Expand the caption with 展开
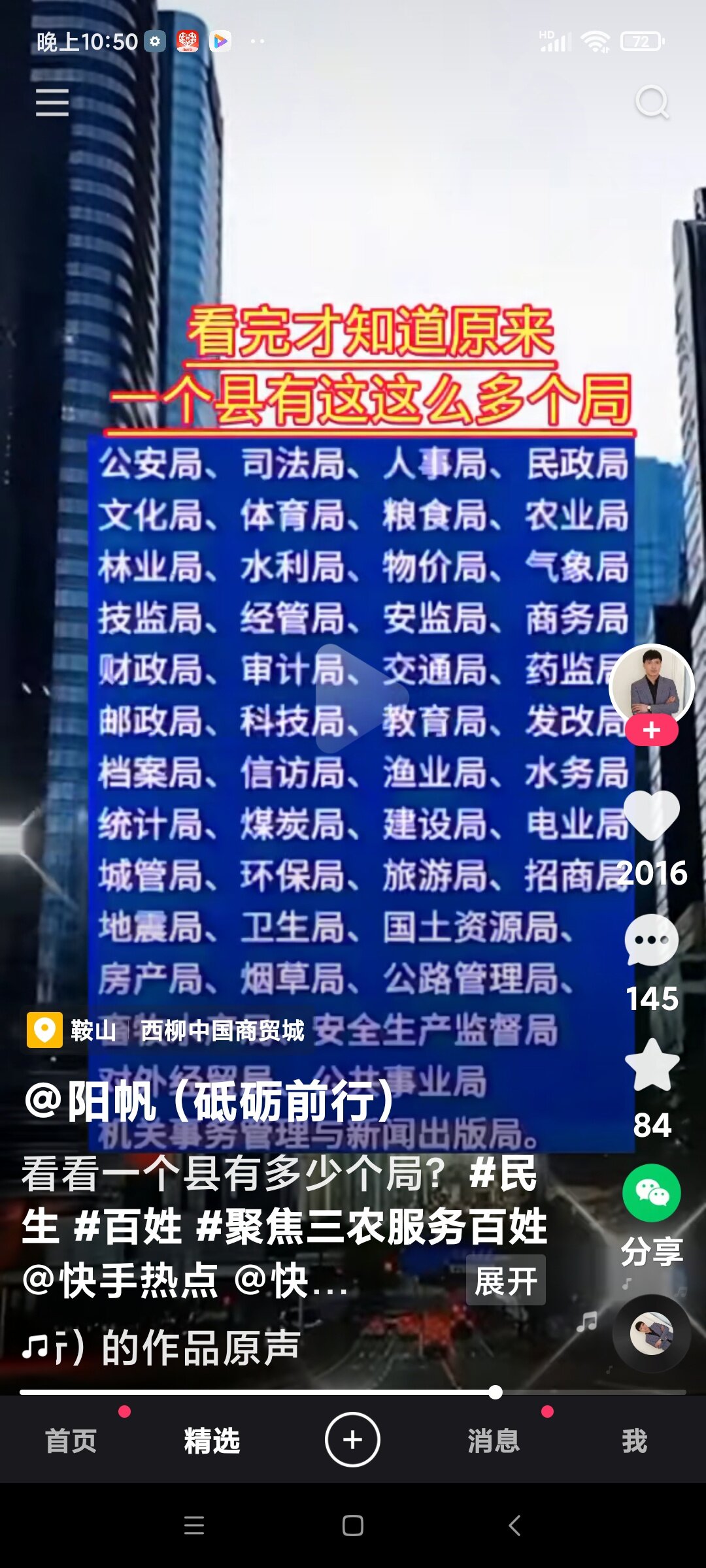 click(x=506, y=1280)
